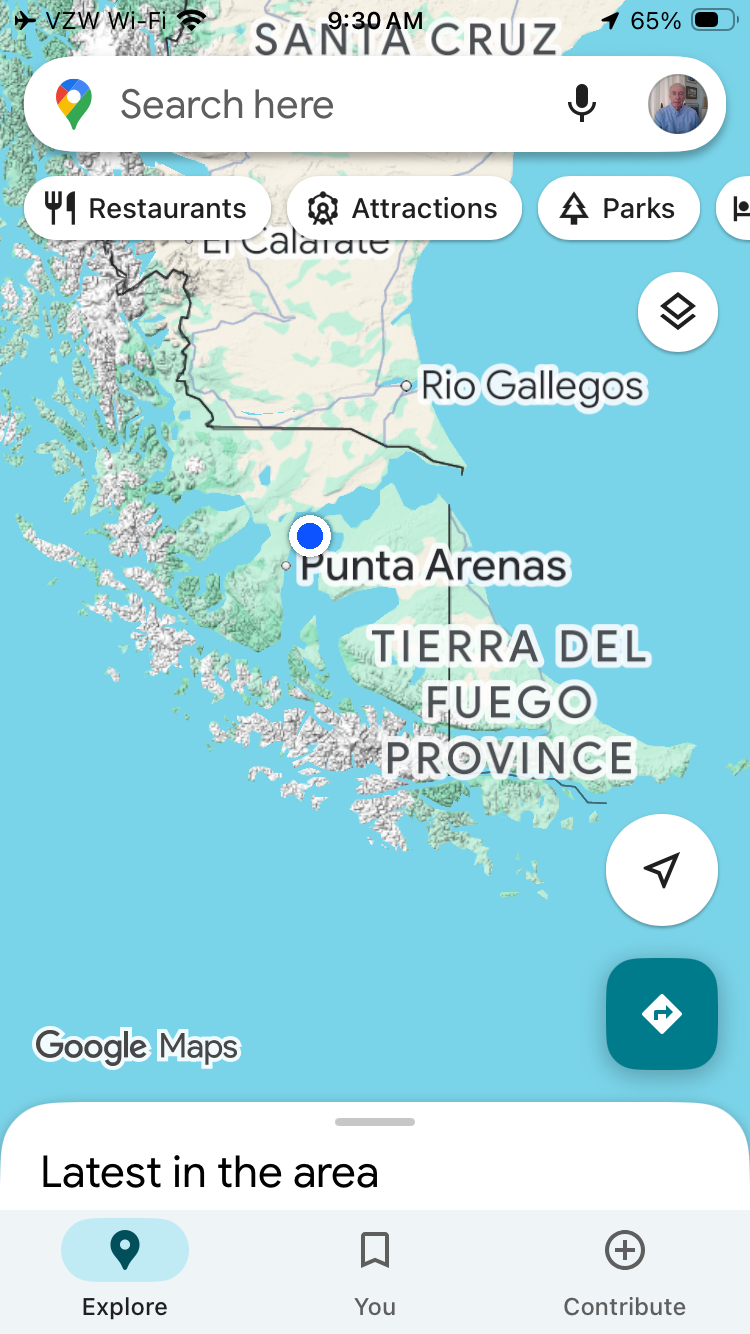Open the Search here box
This screenshot has width=750, height=1334.
(x=300, y=105)
